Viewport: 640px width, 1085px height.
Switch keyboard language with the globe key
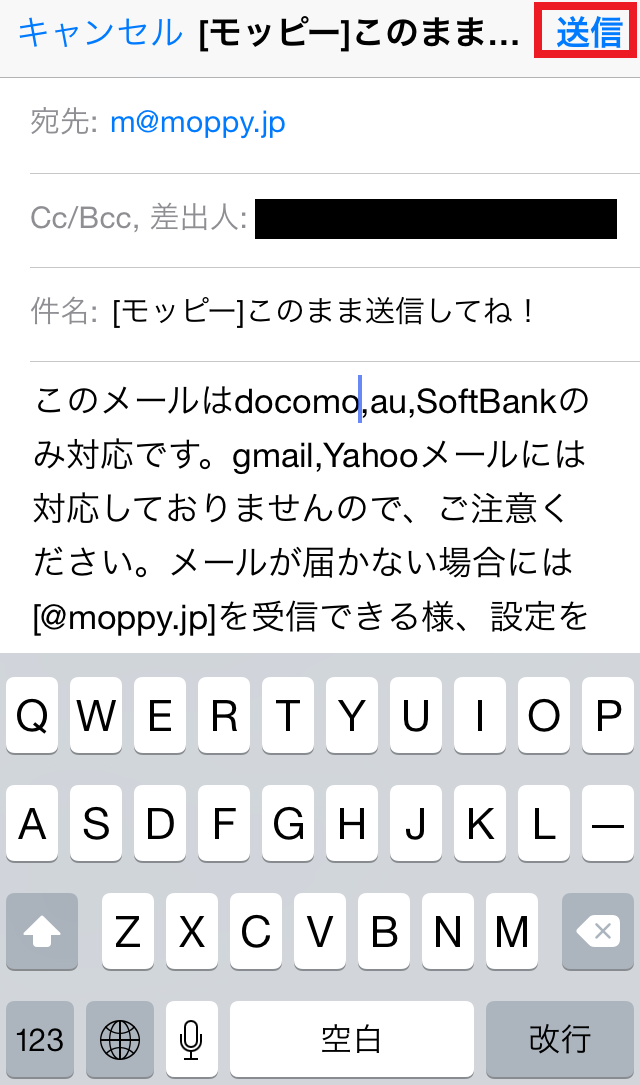click(119, 1040)
